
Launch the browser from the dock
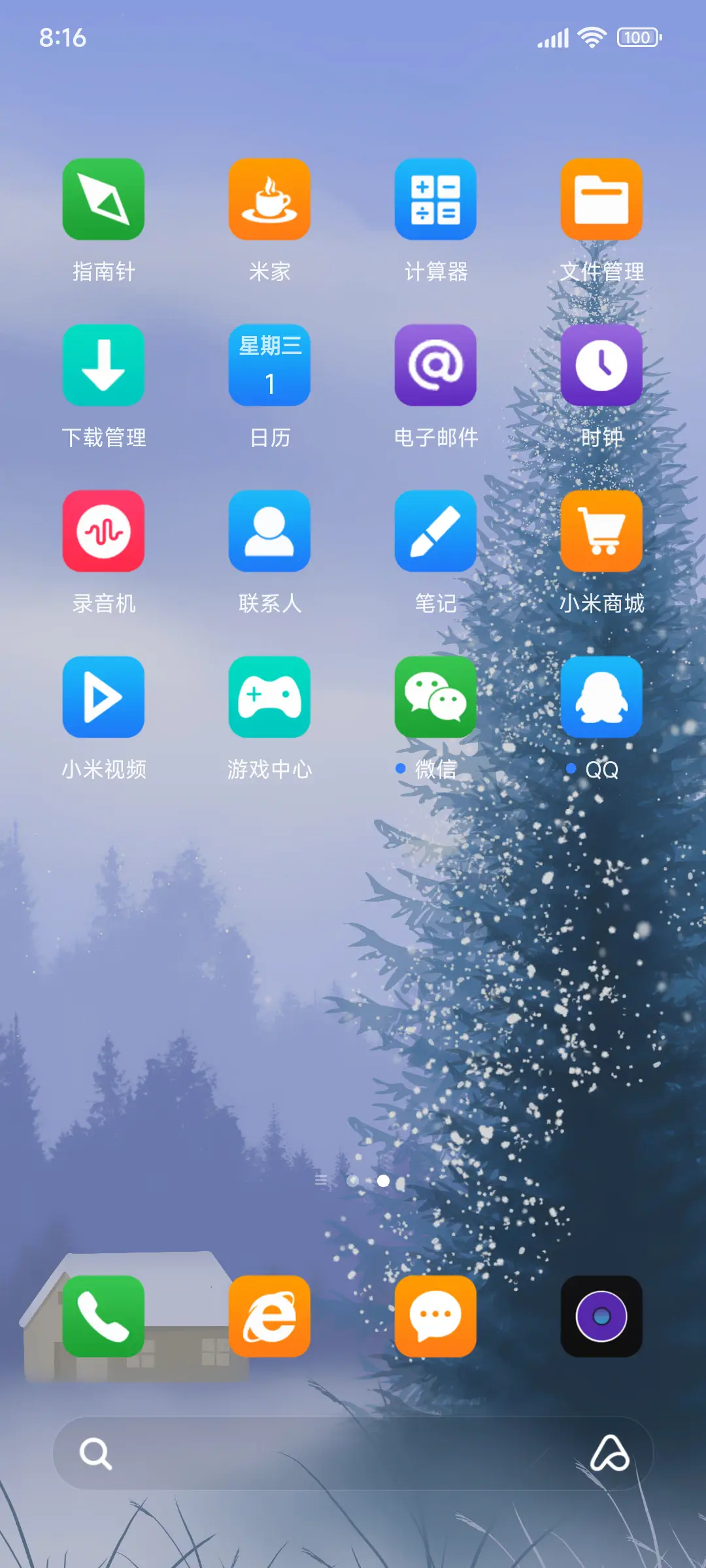pyautogui.click(x=269, y=1316)
